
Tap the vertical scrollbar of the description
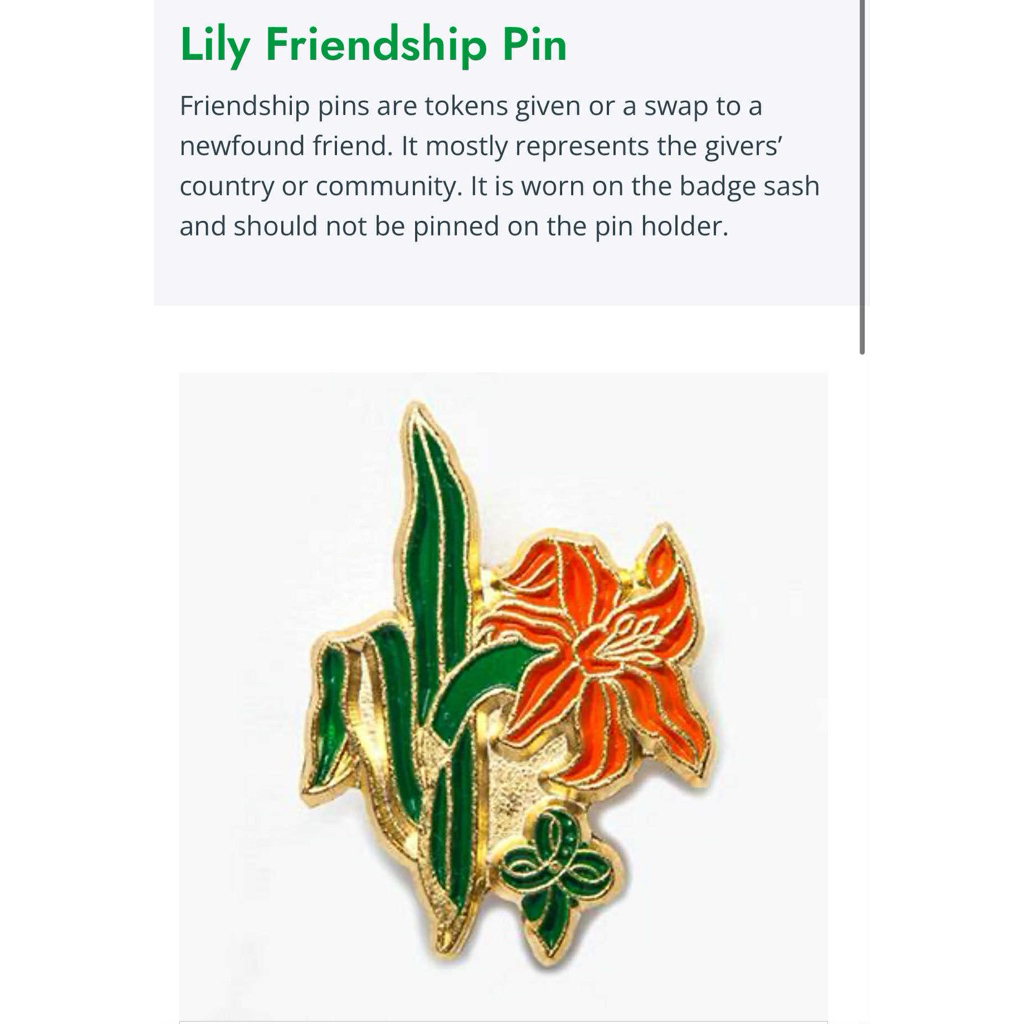(862, 177)
